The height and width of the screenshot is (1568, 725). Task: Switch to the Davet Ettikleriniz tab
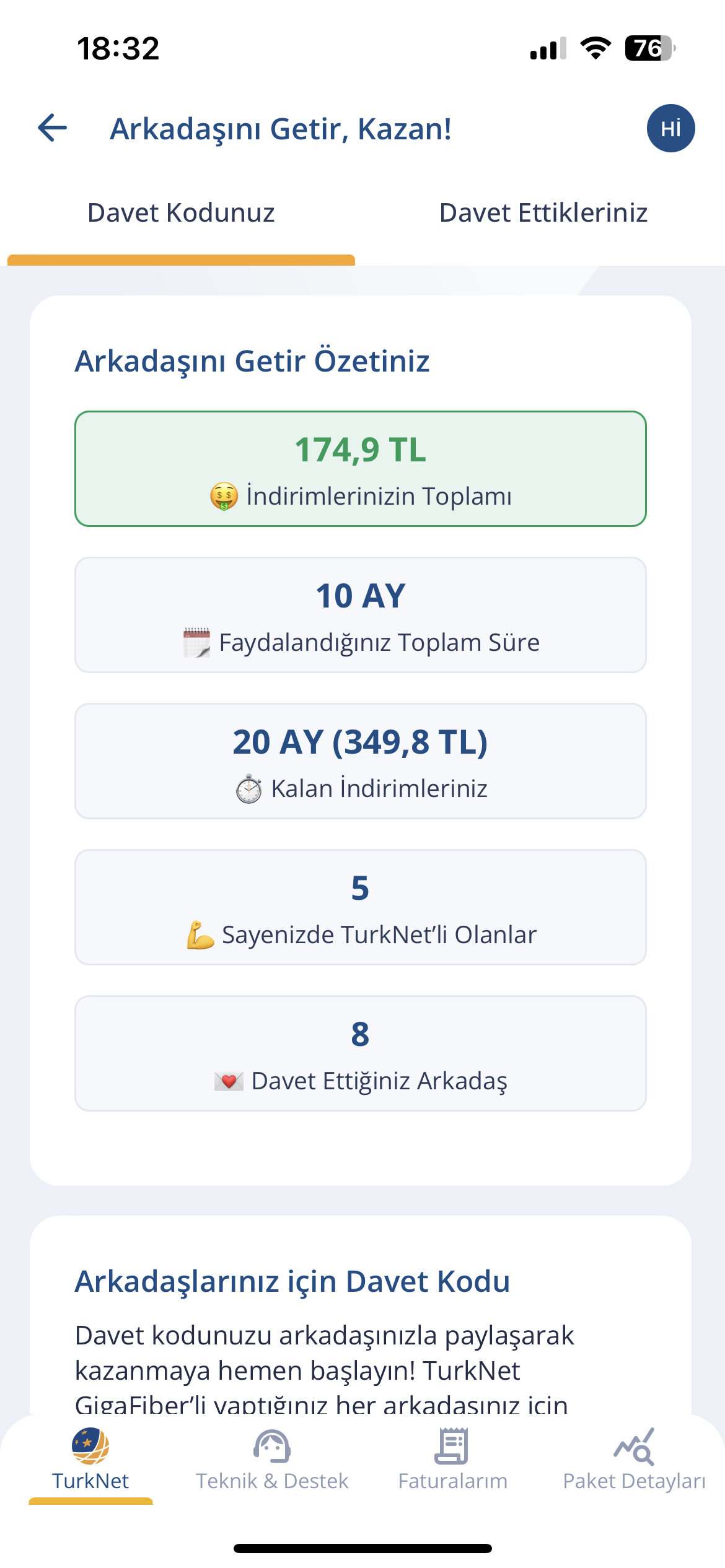(x=543, y=213)
